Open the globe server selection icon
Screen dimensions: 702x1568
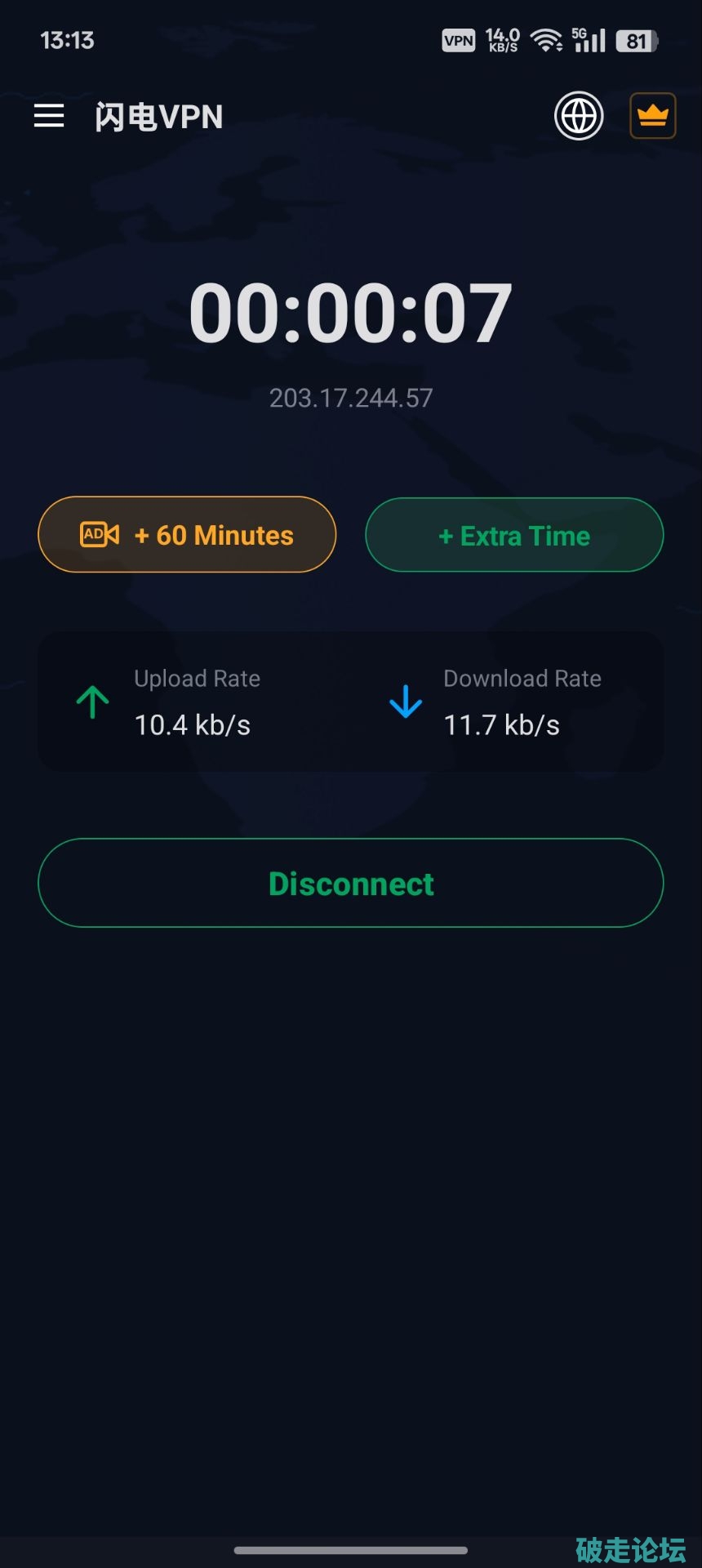coord(579,116)
